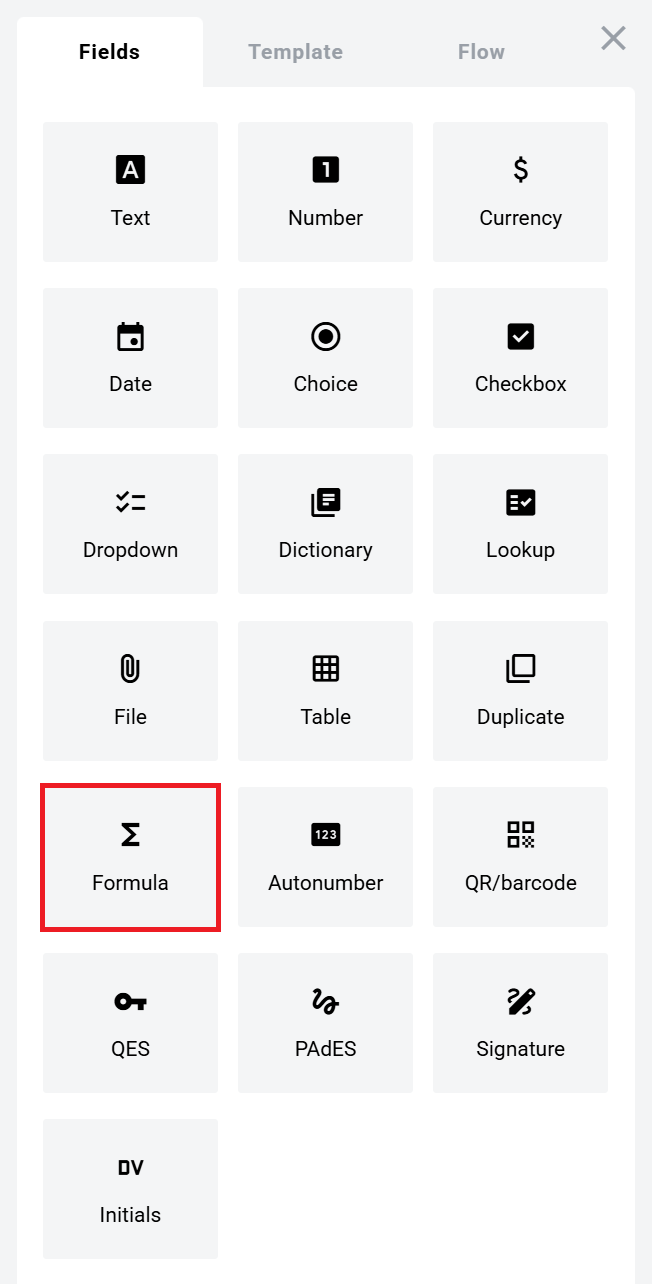
Task: Add an Autonumber field
Action: point(325,857)
